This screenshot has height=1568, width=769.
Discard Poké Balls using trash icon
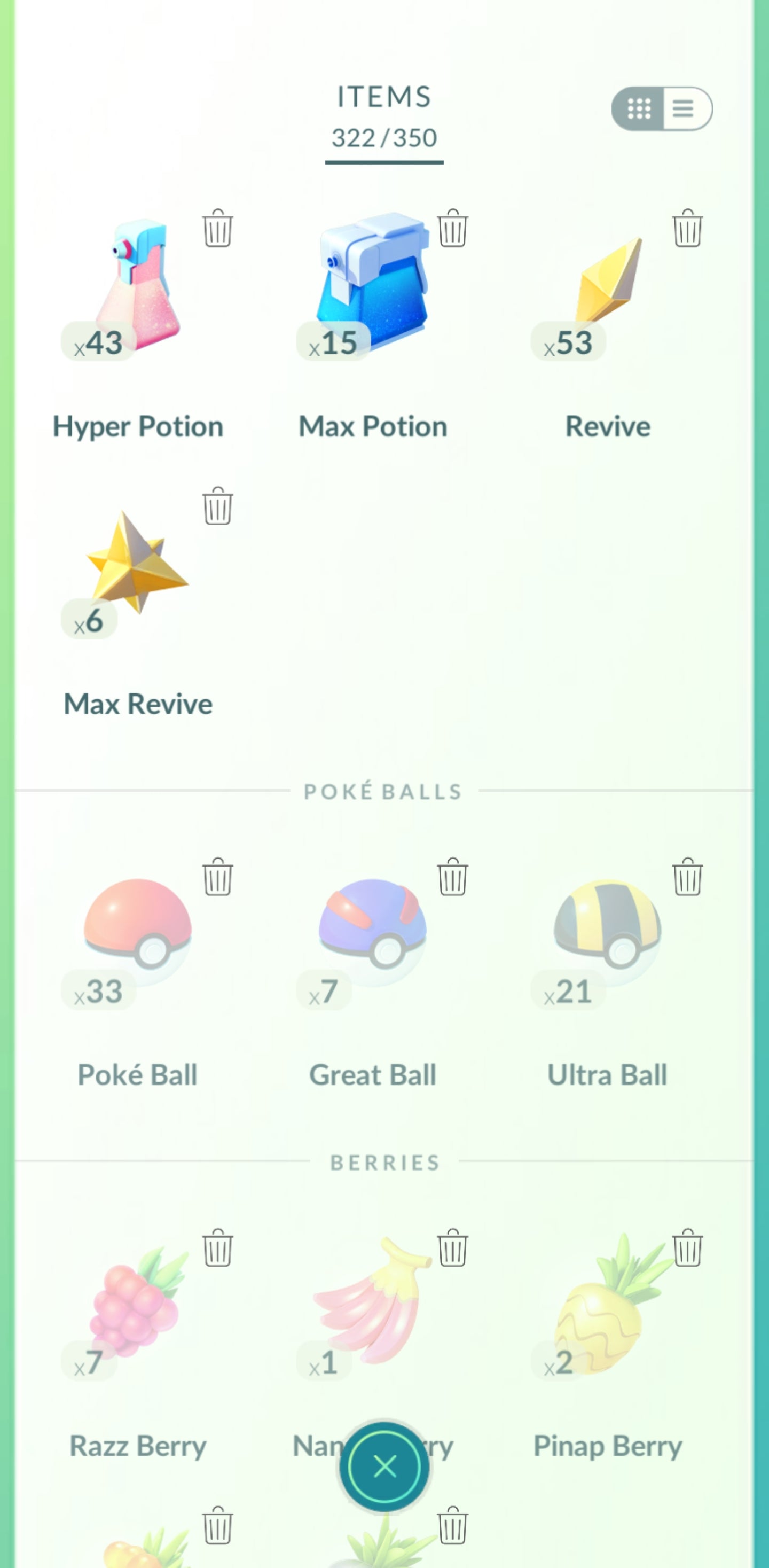217,878
